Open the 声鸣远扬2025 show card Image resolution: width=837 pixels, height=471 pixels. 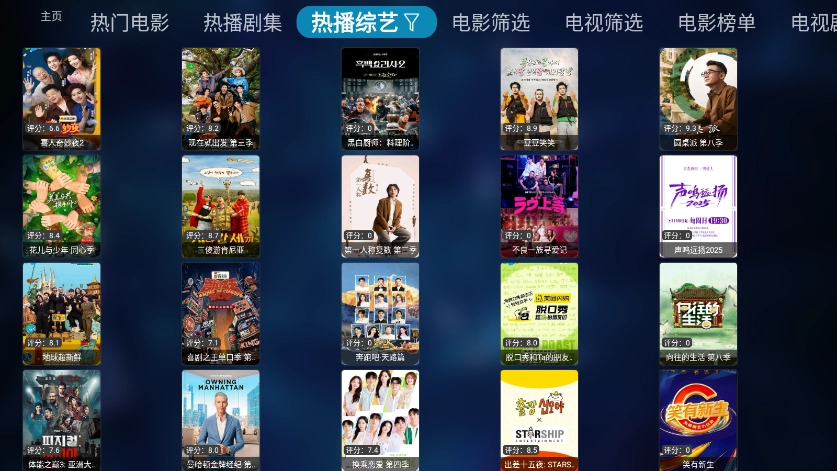coord(698,205)
